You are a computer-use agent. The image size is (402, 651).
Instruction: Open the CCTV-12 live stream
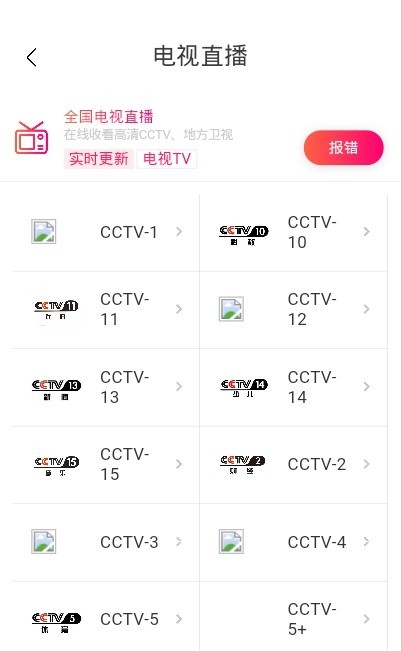tap(294, 310)
